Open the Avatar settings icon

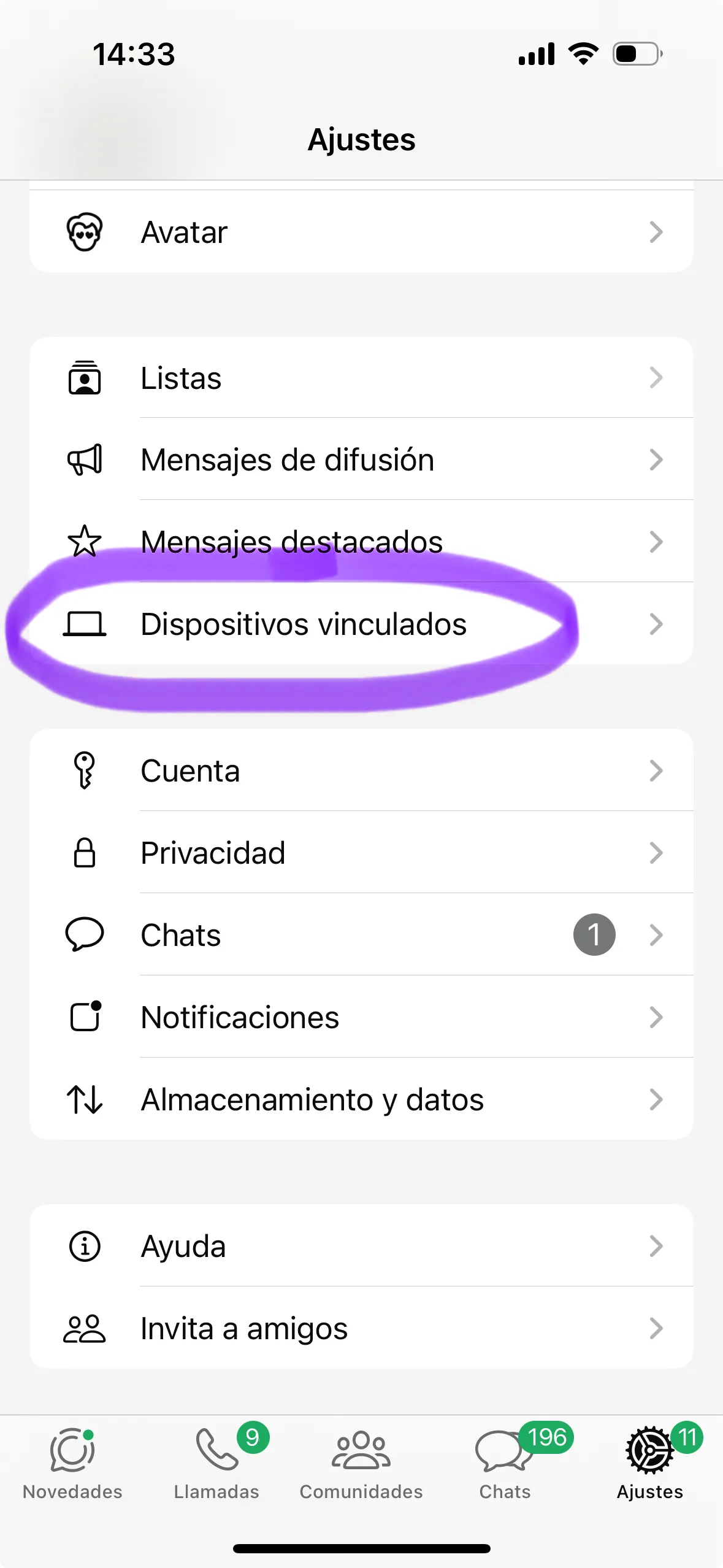pos(85,231)
